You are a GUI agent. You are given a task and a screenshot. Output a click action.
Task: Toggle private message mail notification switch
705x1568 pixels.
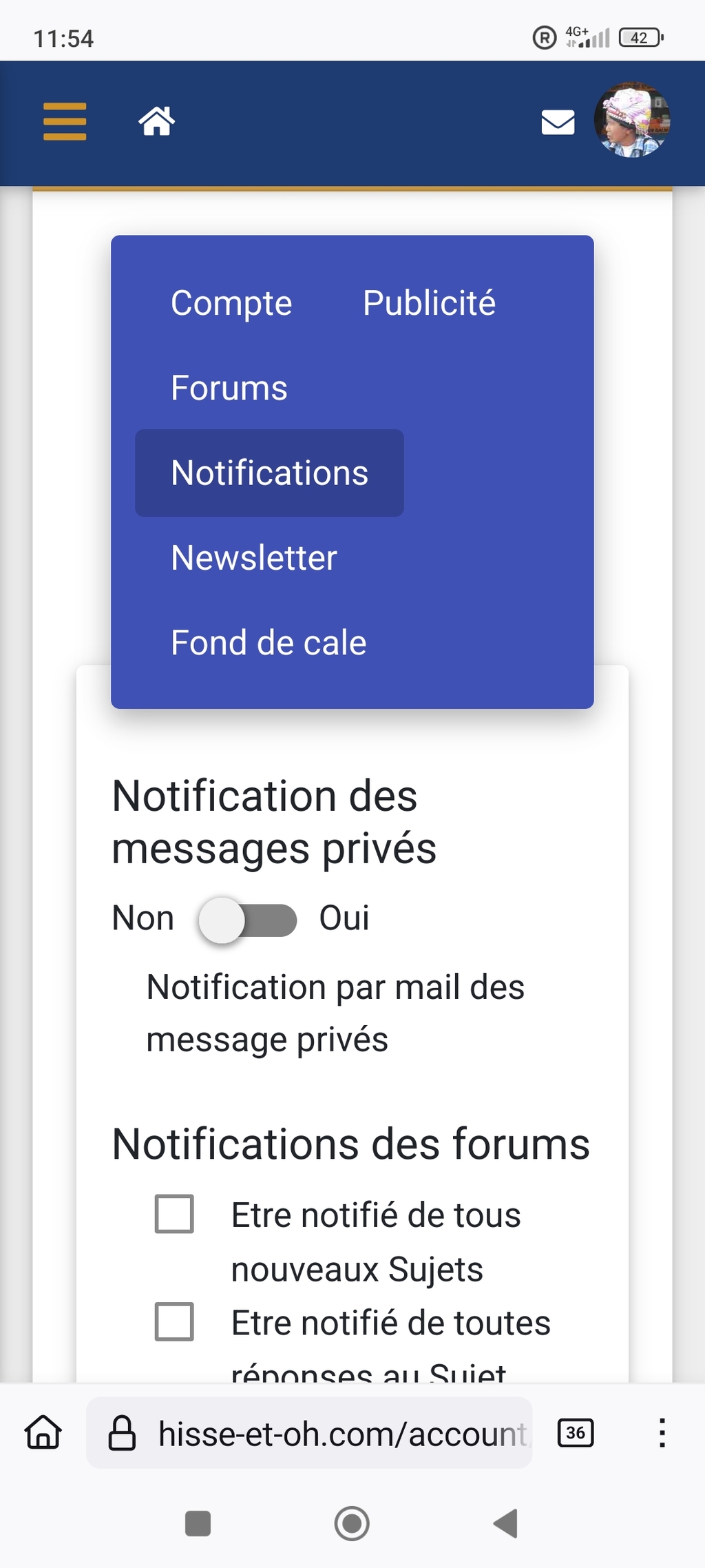[248, 920]
